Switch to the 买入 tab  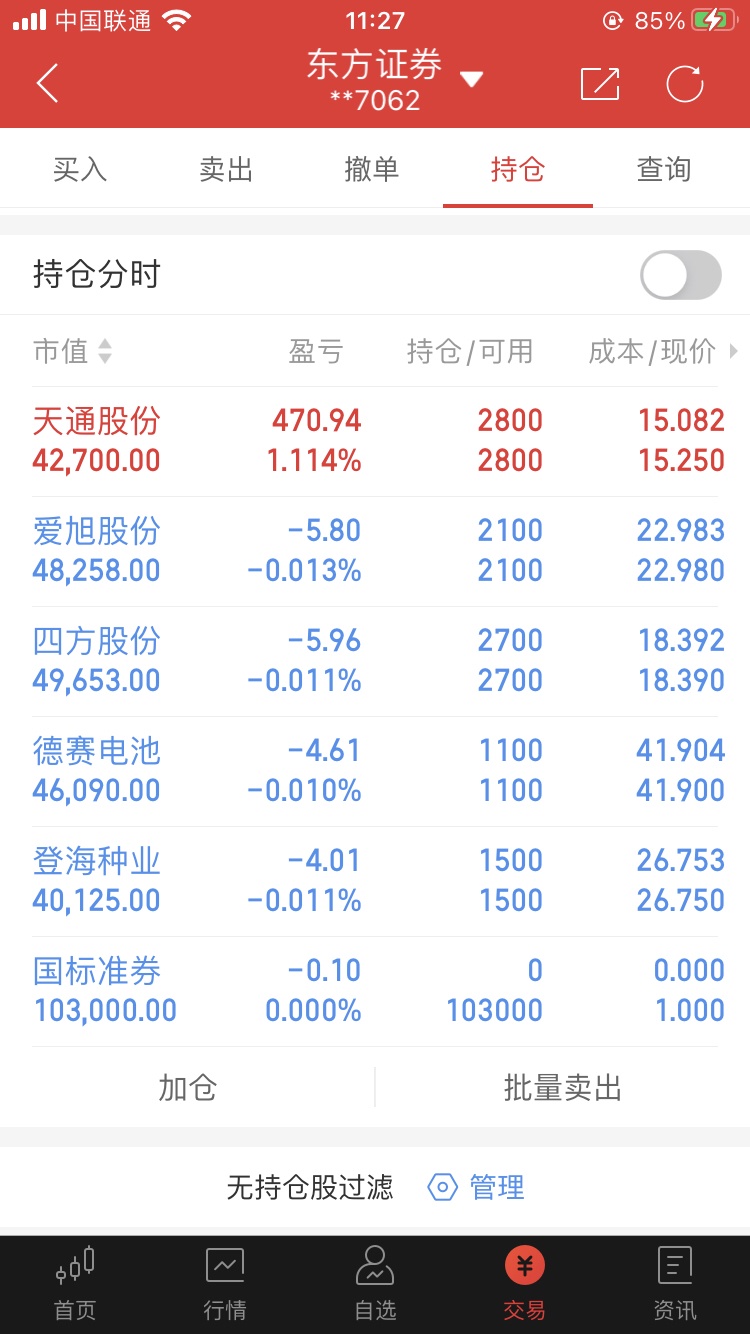80,170
